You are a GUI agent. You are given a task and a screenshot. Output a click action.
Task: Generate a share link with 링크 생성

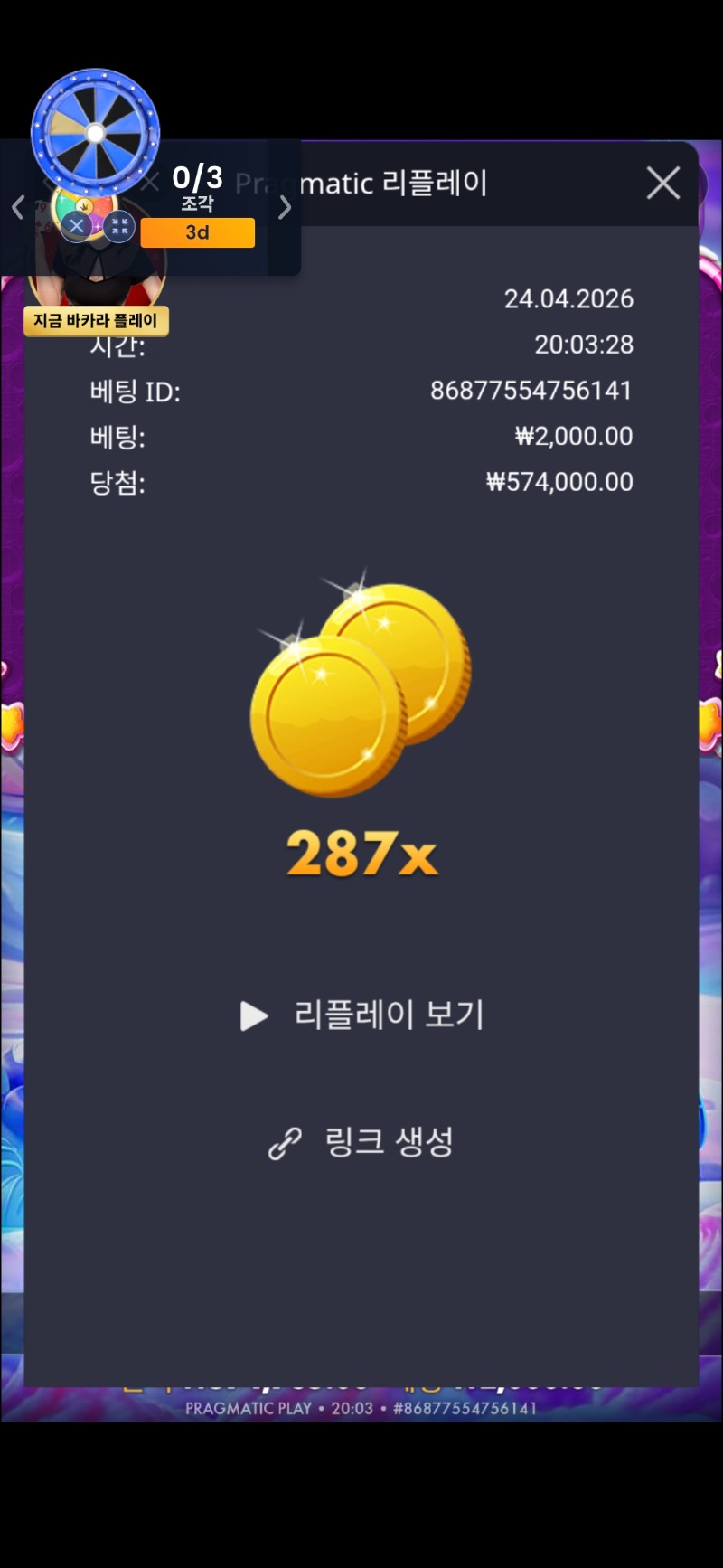tap(361, 1142)
